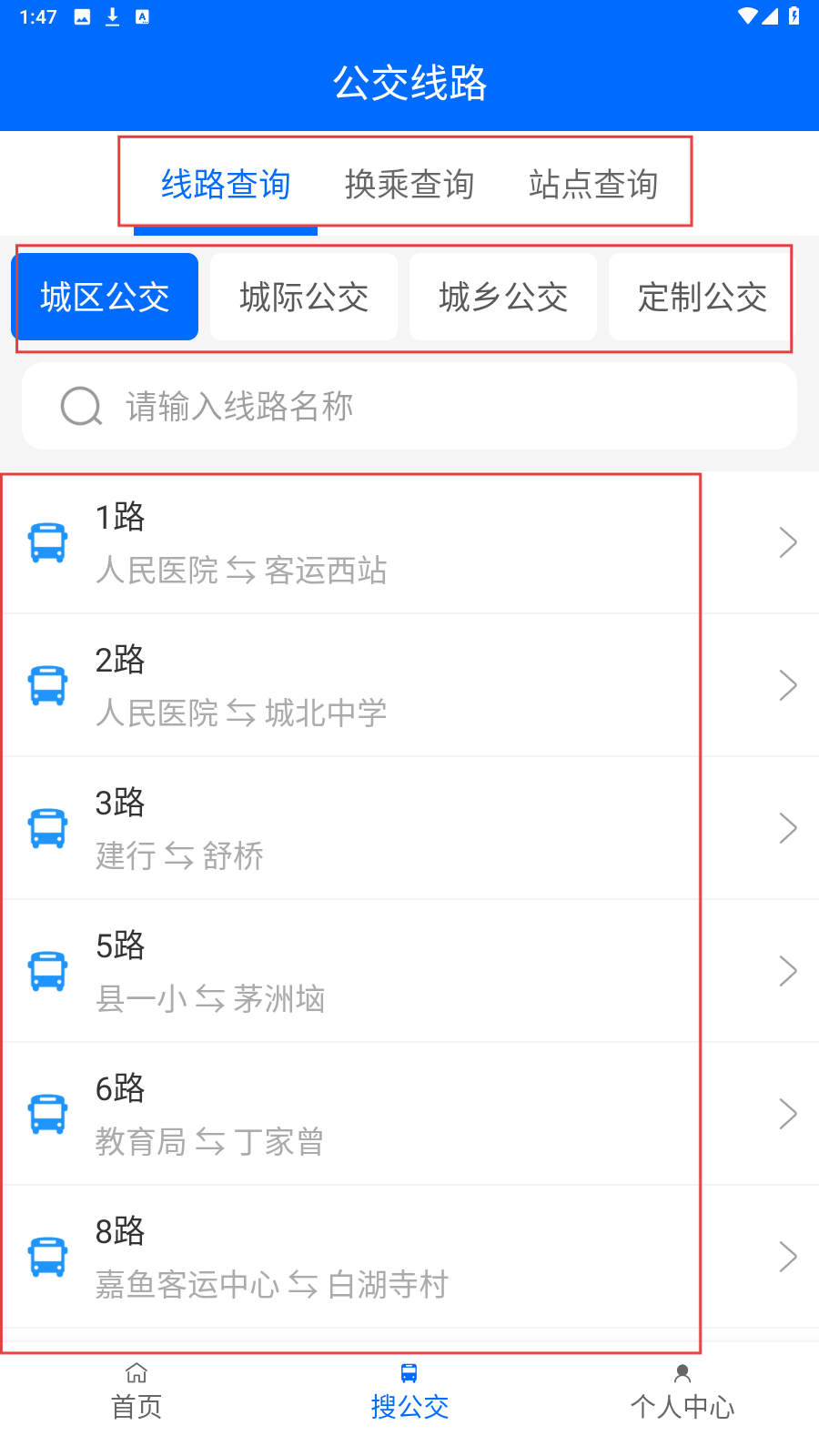View route 3路 建行 to 舒桥
Viewport: 819px width, 1456px height.
(409, 829)
